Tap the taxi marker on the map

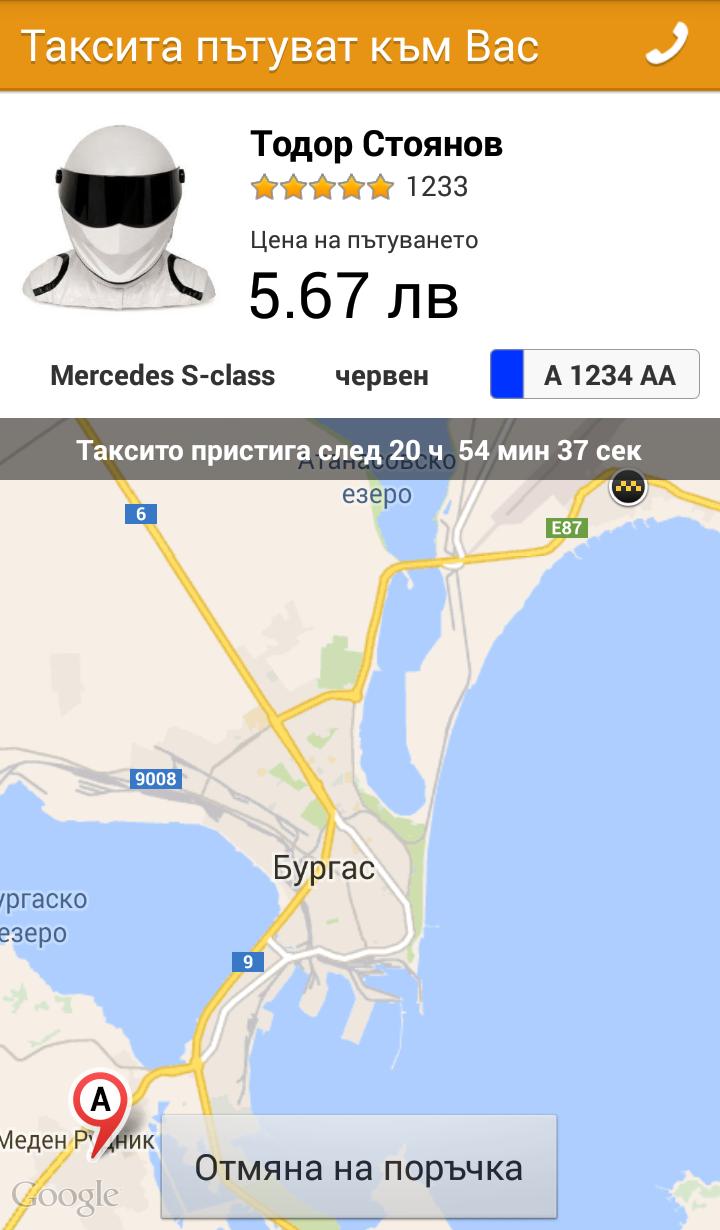pyautogui.click(x=628, y=488)
